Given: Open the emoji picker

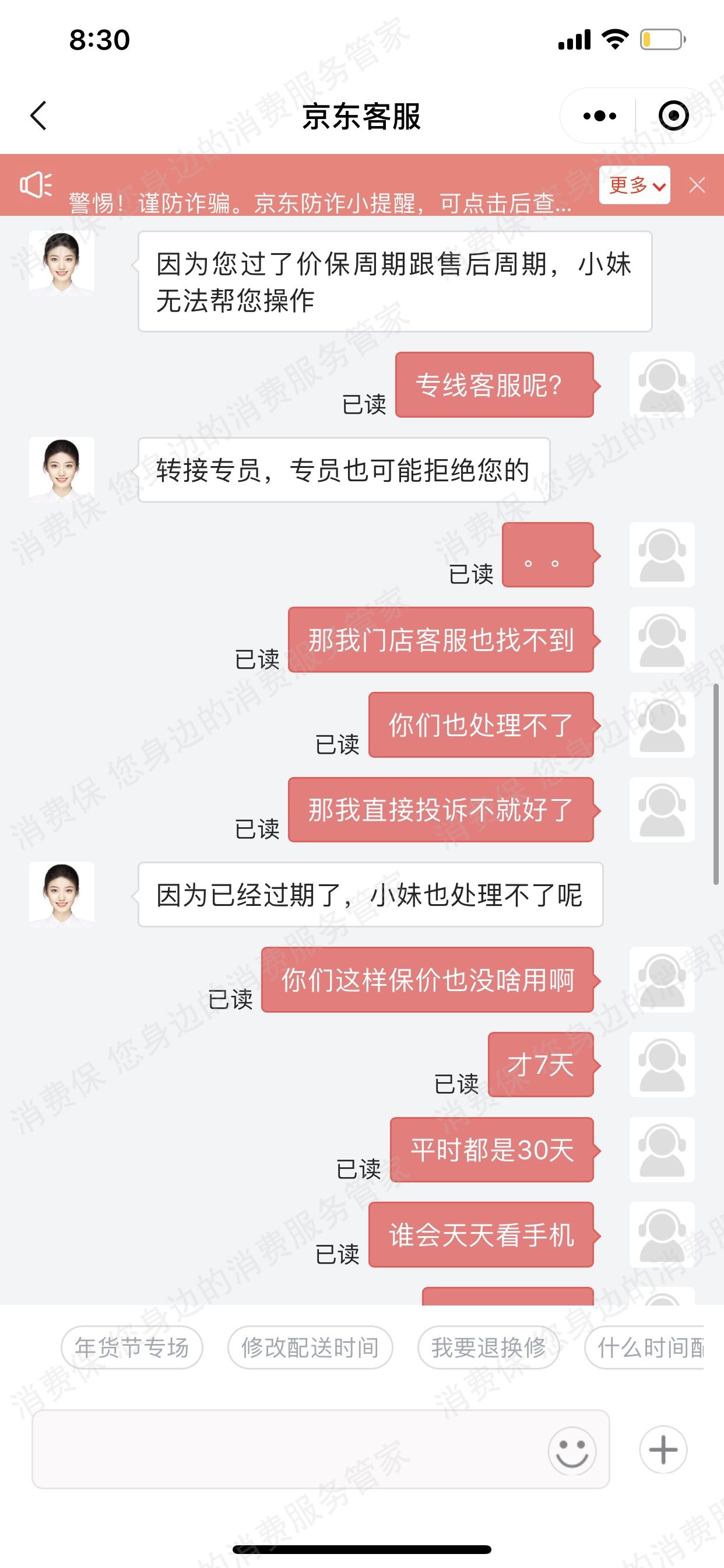Looking at the screenshot, I should coord(571,1451).
